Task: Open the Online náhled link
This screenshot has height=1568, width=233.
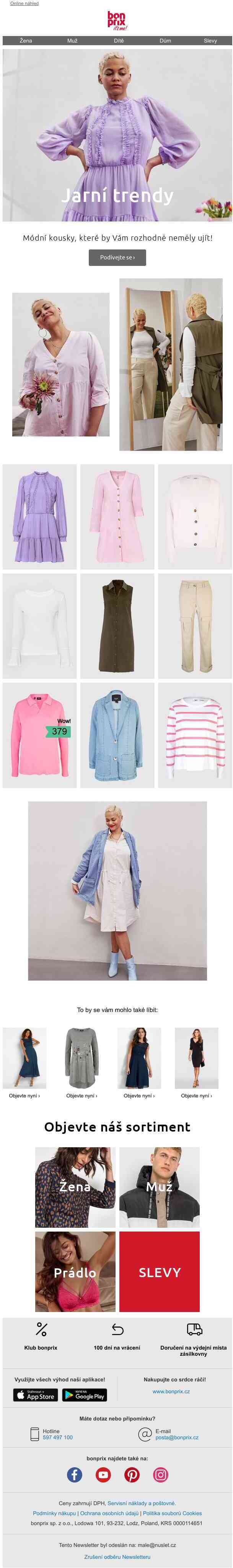Action: click(x=24, y=4)
